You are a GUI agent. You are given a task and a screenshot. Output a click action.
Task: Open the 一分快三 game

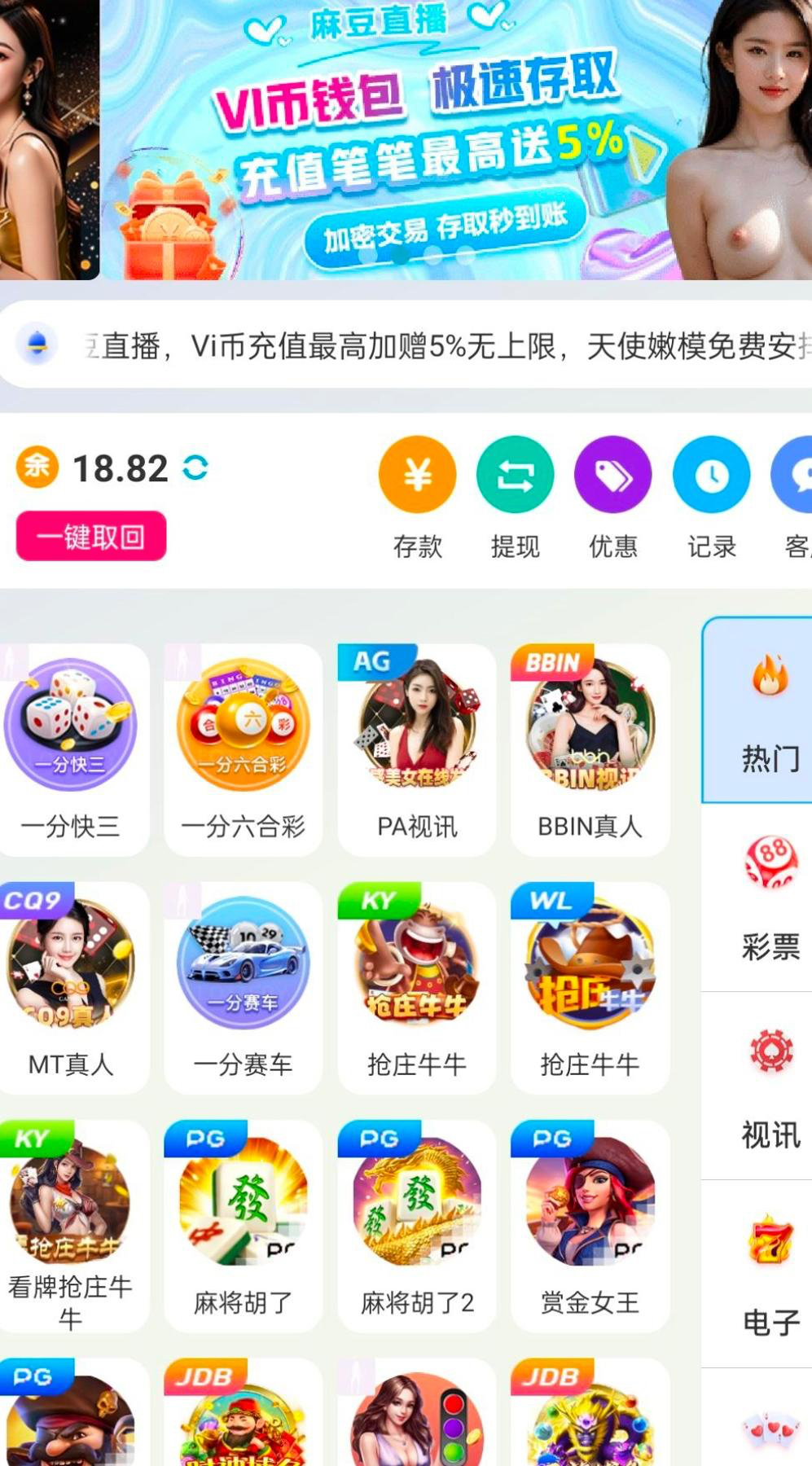tap(72, 748)
